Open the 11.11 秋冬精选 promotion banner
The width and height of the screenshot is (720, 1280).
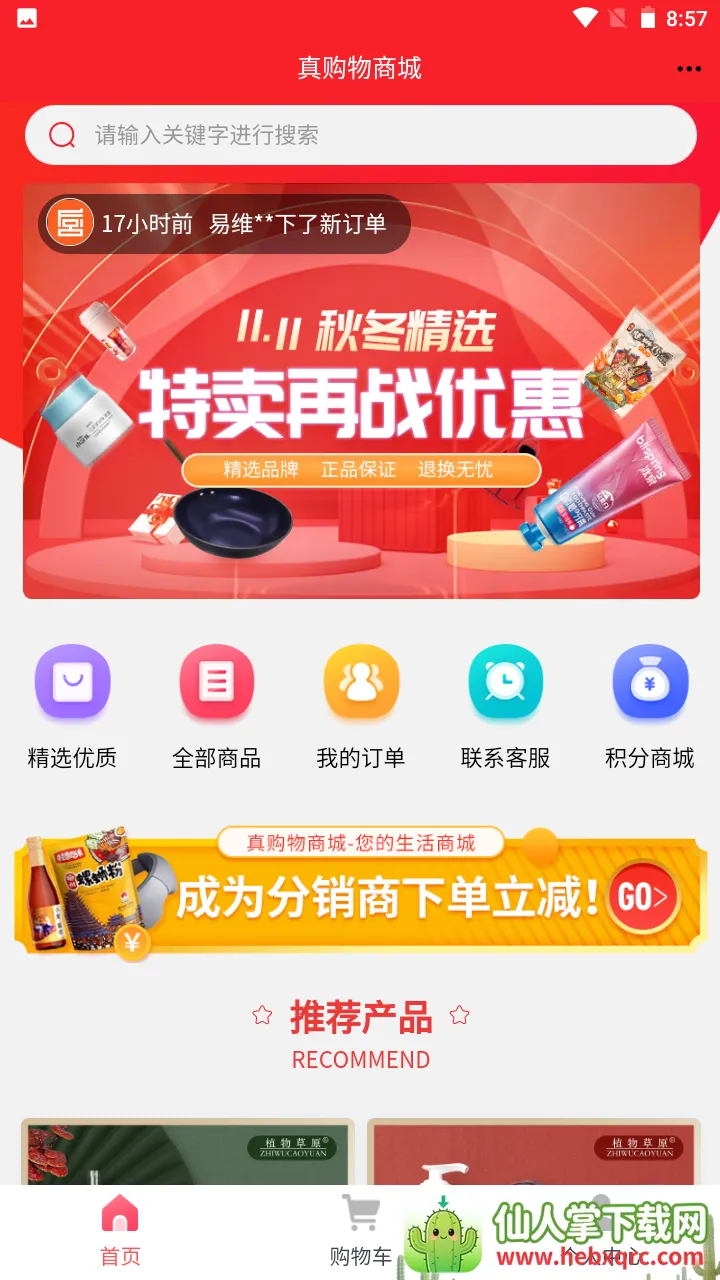(x=361, y=420)
